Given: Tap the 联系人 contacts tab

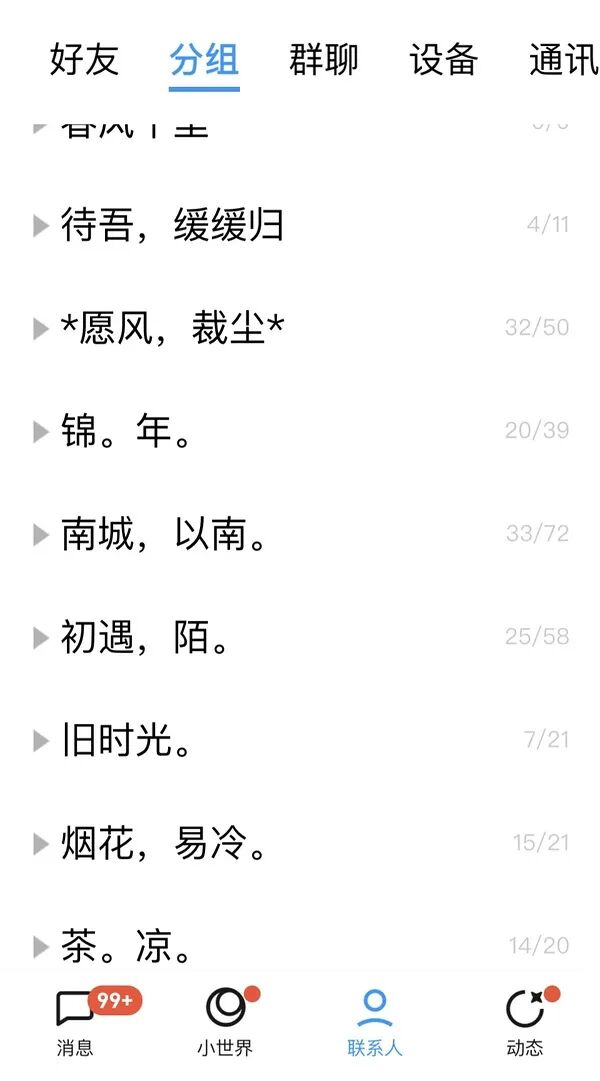Looking at the screenshot, I should pyautogui.click(x=375, y=1022).
